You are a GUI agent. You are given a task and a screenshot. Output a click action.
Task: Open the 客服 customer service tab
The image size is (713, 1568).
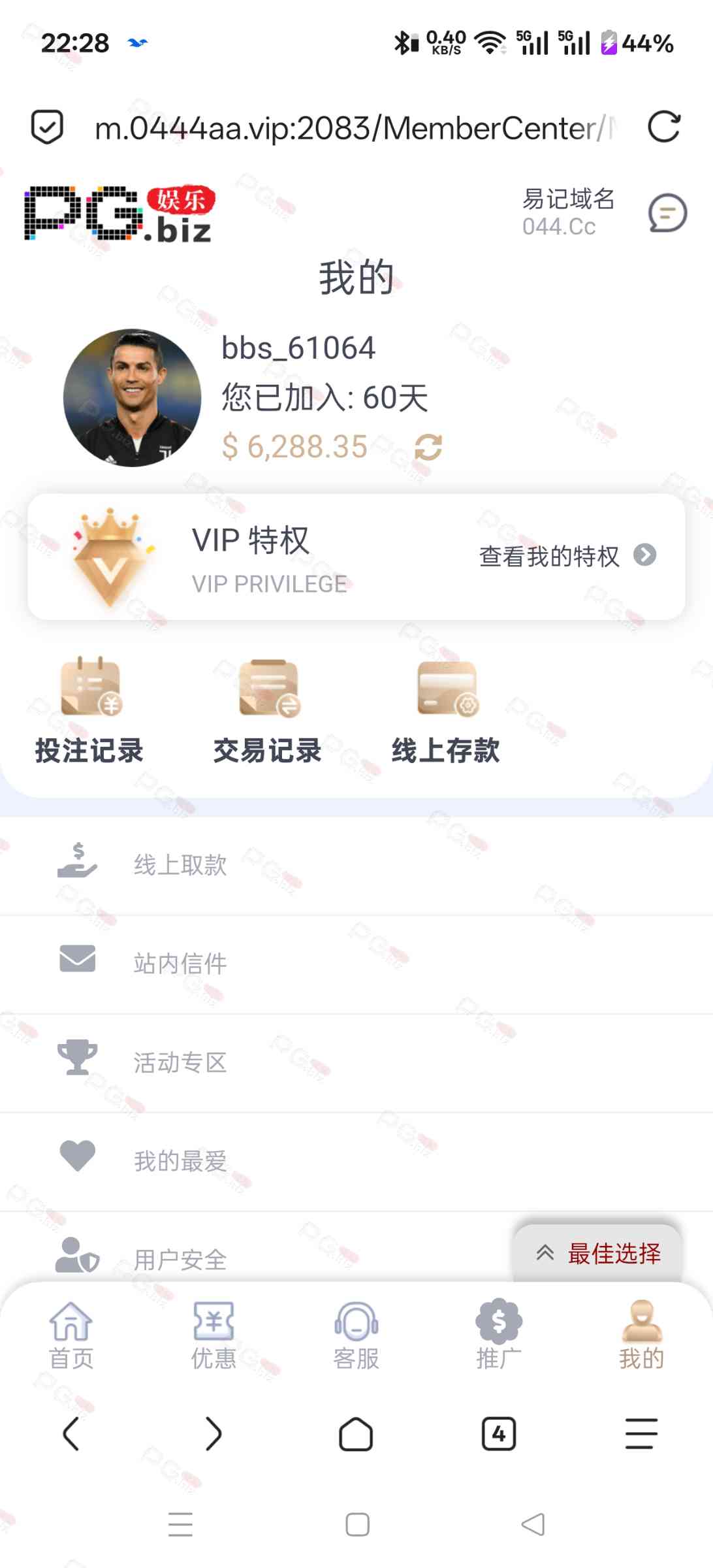pos(356,1335)
